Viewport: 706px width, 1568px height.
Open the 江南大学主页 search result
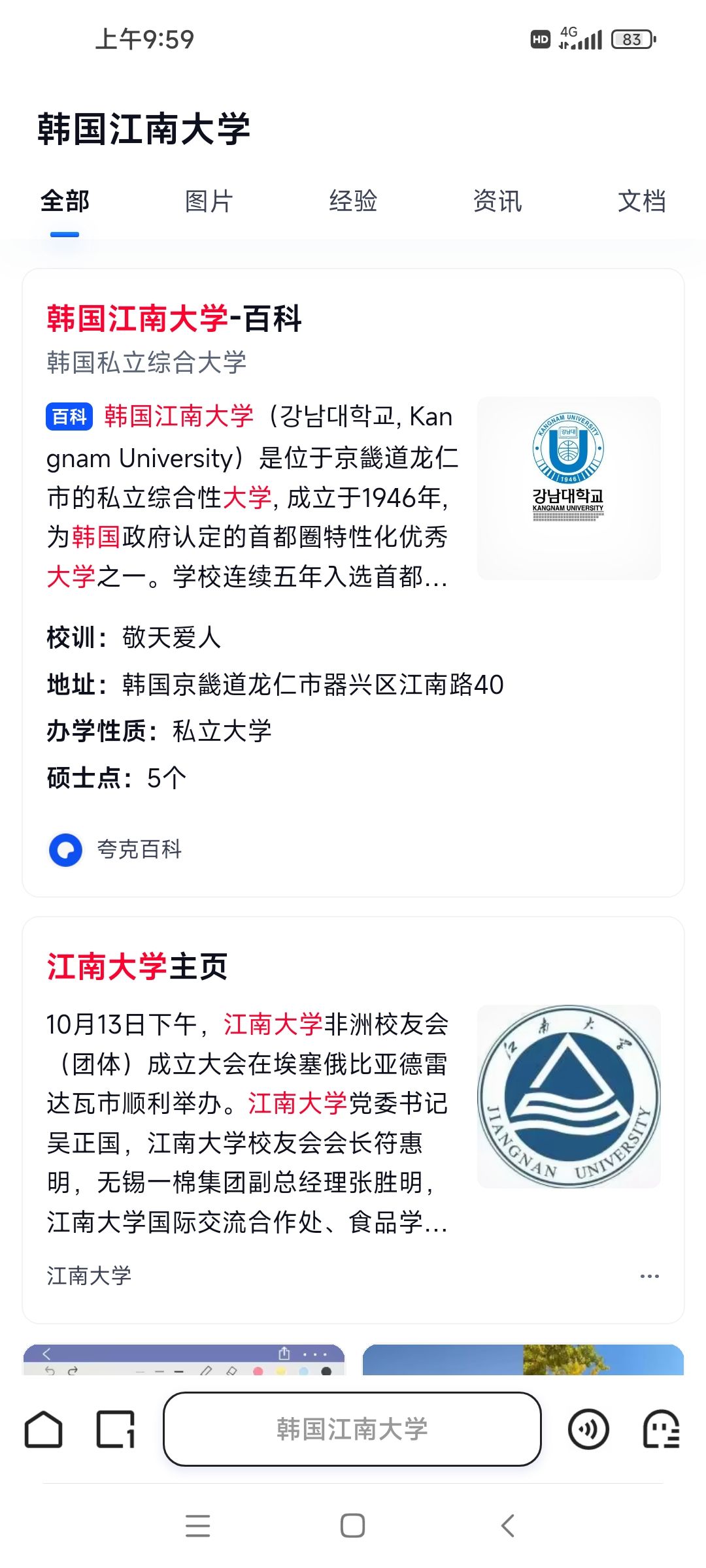tap(137, 966)
